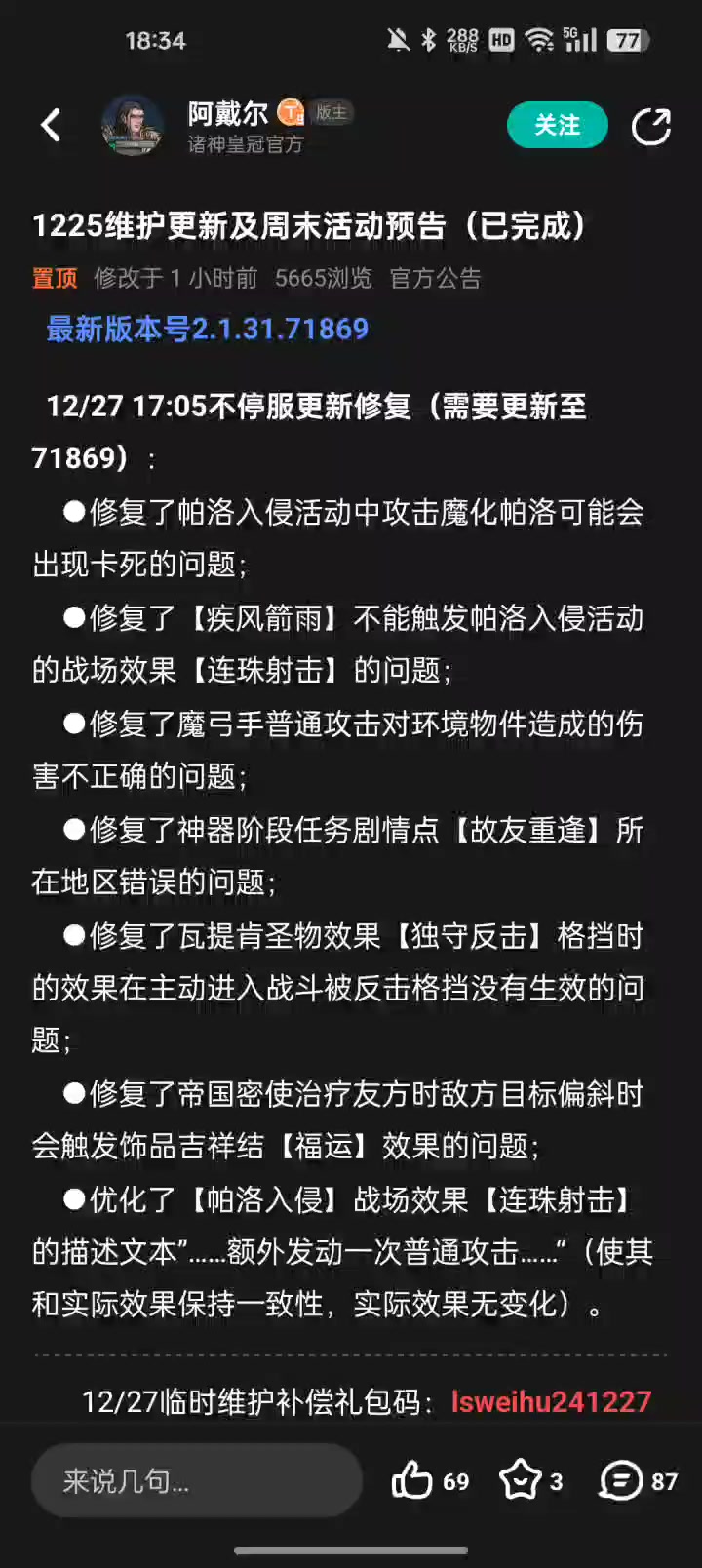Share this post via the top-right icon
Viewport: 702px width, 1568px height.
pos(650,126)
